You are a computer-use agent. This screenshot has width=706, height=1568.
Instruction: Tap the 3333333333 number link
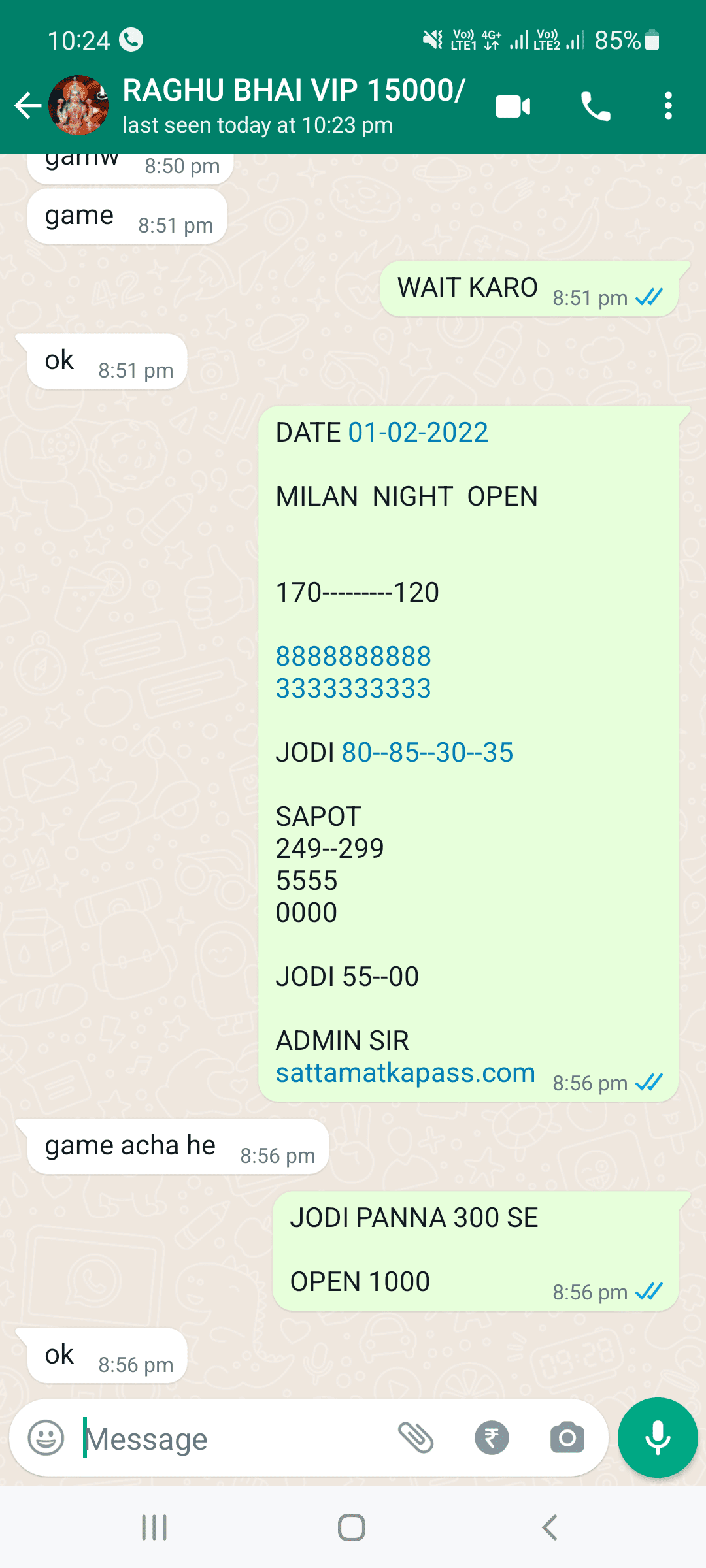click(x=353, y=689)
